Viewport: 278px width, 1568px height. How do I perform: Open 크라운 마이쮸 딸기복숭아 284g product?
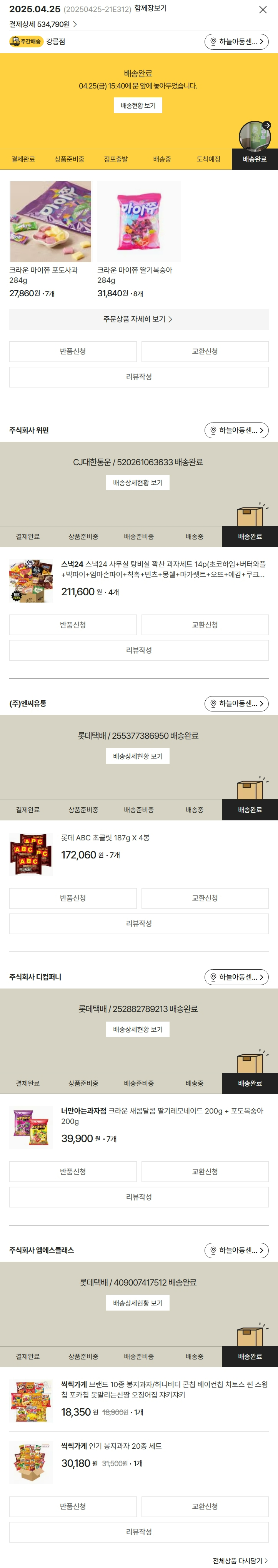(139, 222)
